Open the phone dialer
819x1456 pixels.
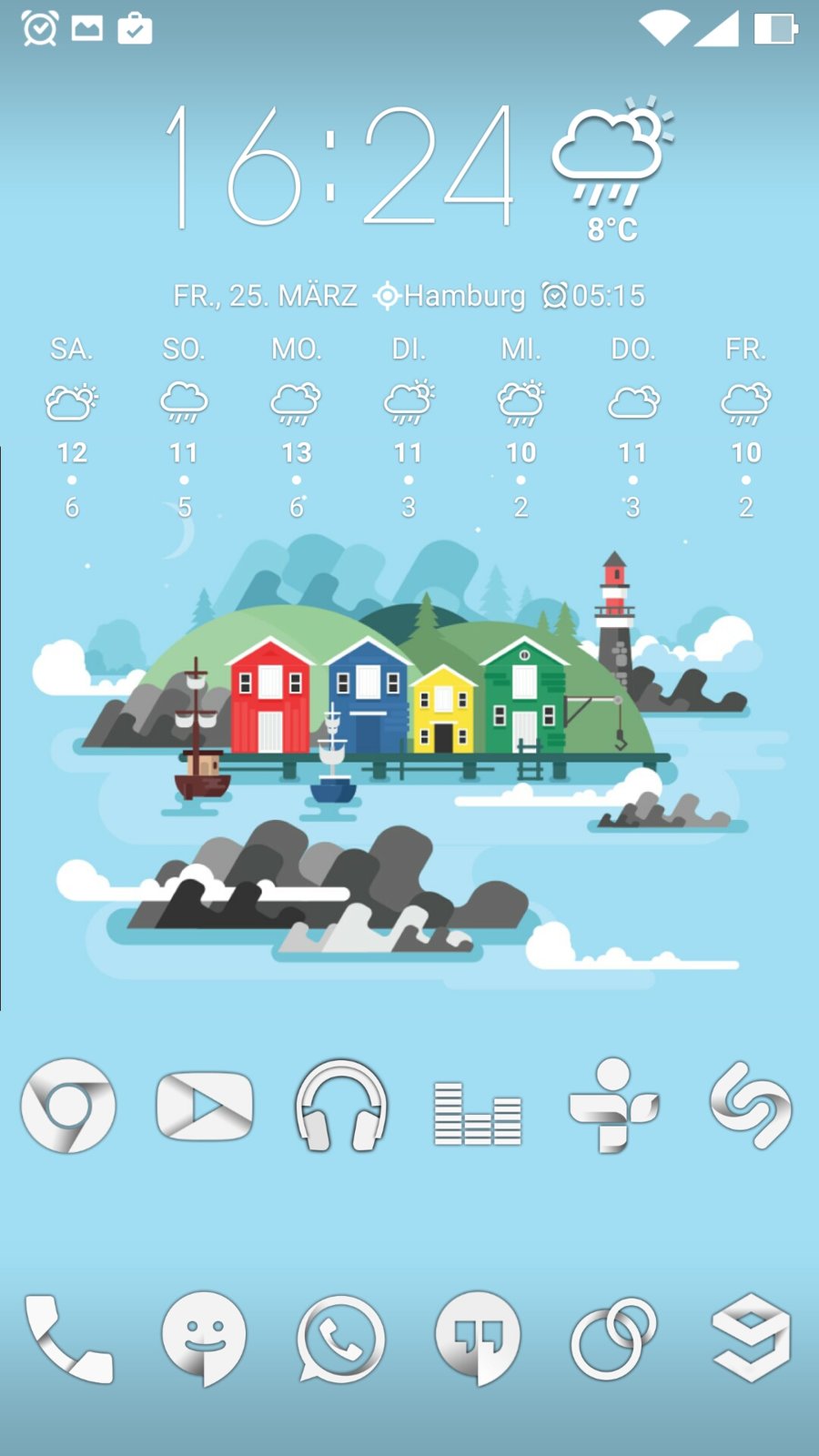(68, 1340)
